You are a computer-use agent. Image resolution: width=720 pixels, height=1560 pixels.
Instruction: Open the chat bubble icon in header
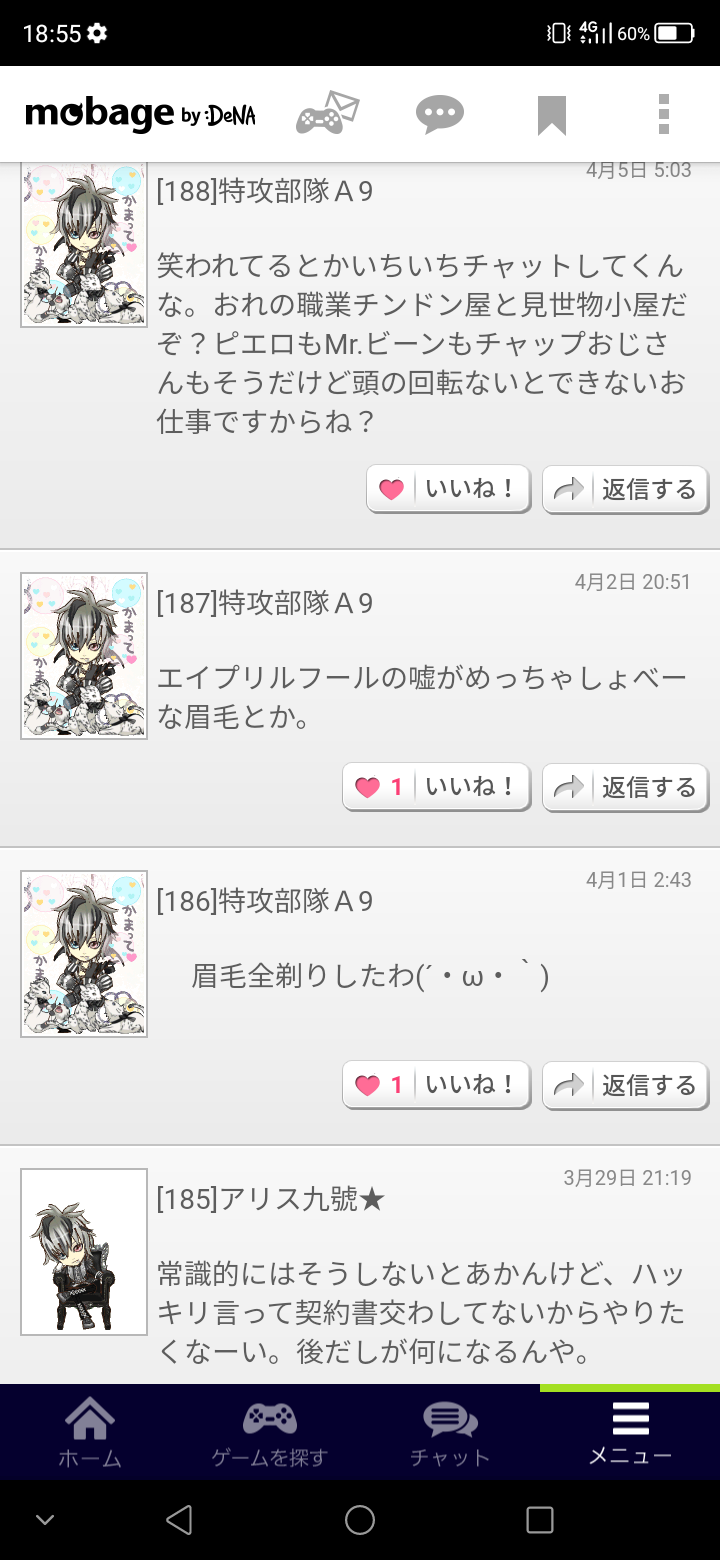(x=439, y=114)
